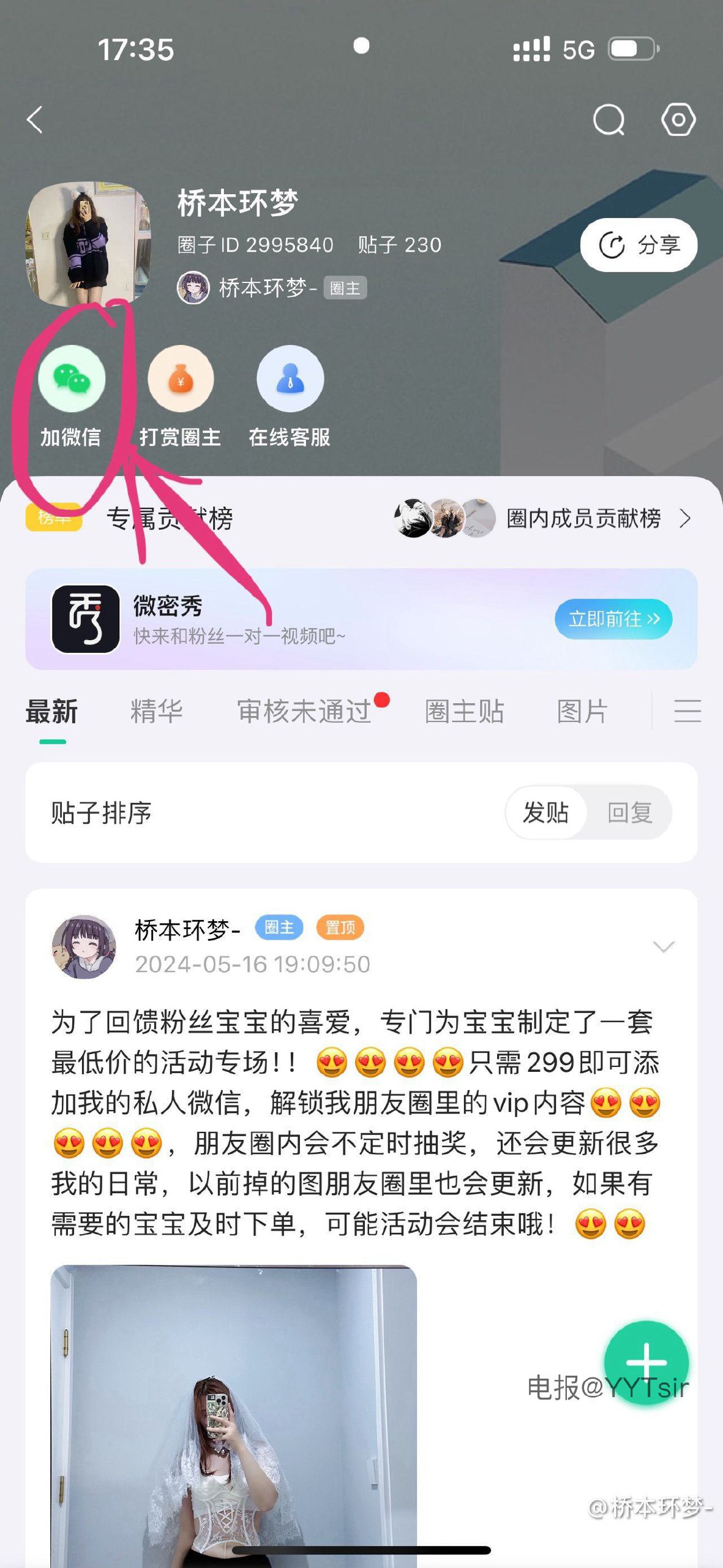The image size is (723, 1568).
Task: Open the search icon in the header
Action: 609,119
